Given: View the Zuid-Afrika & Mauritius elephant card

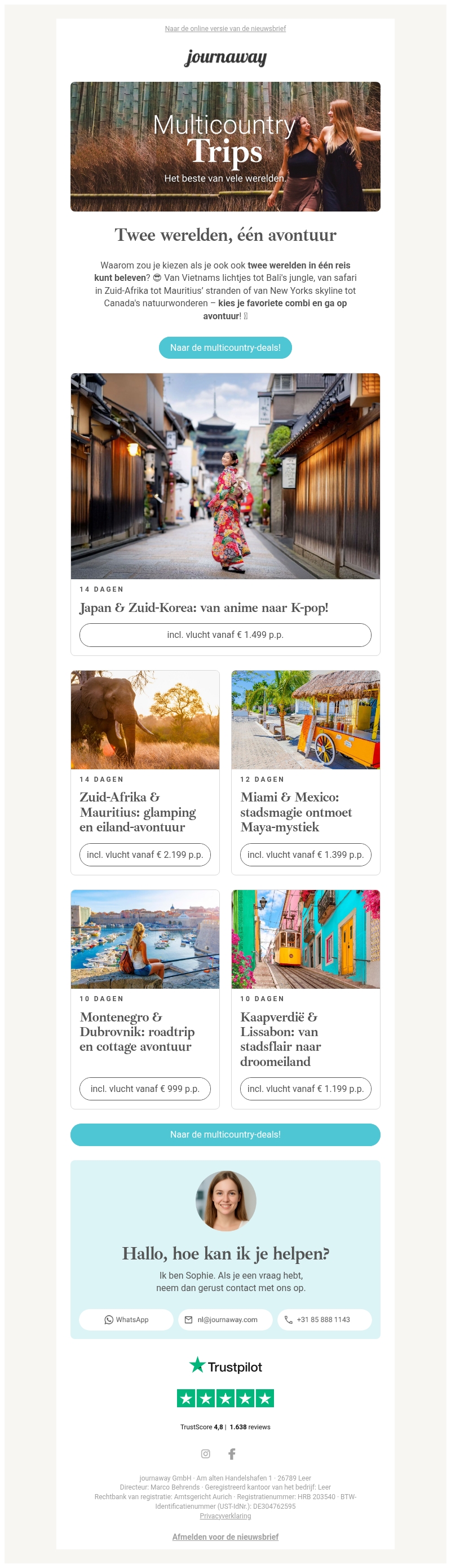Looking at the screenshot, I should coord(145,720).
